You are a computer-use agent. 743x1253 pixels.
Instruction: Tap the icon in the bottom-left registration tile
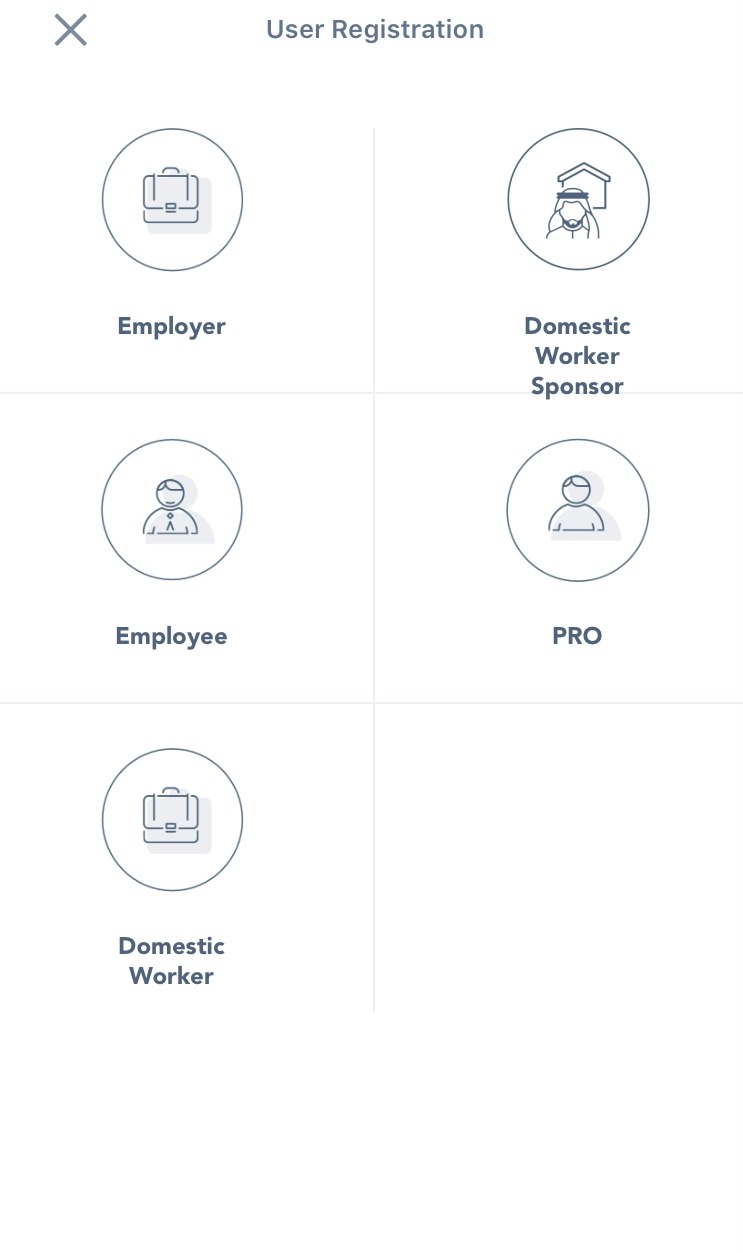click(x=172, y=820)
